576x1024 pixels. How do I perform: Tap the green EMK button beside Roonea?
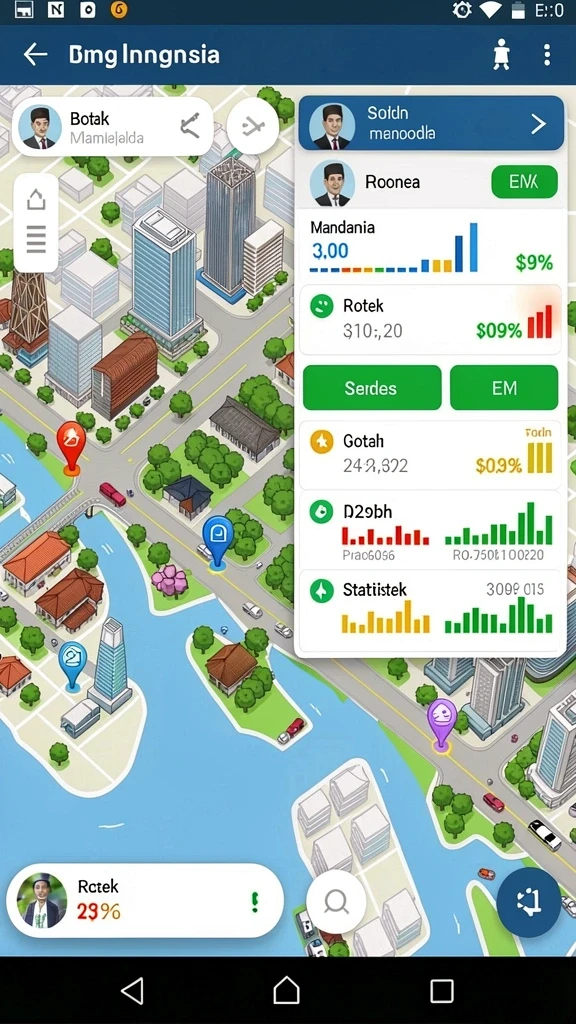pyautogui.click(x=524, y=182)
